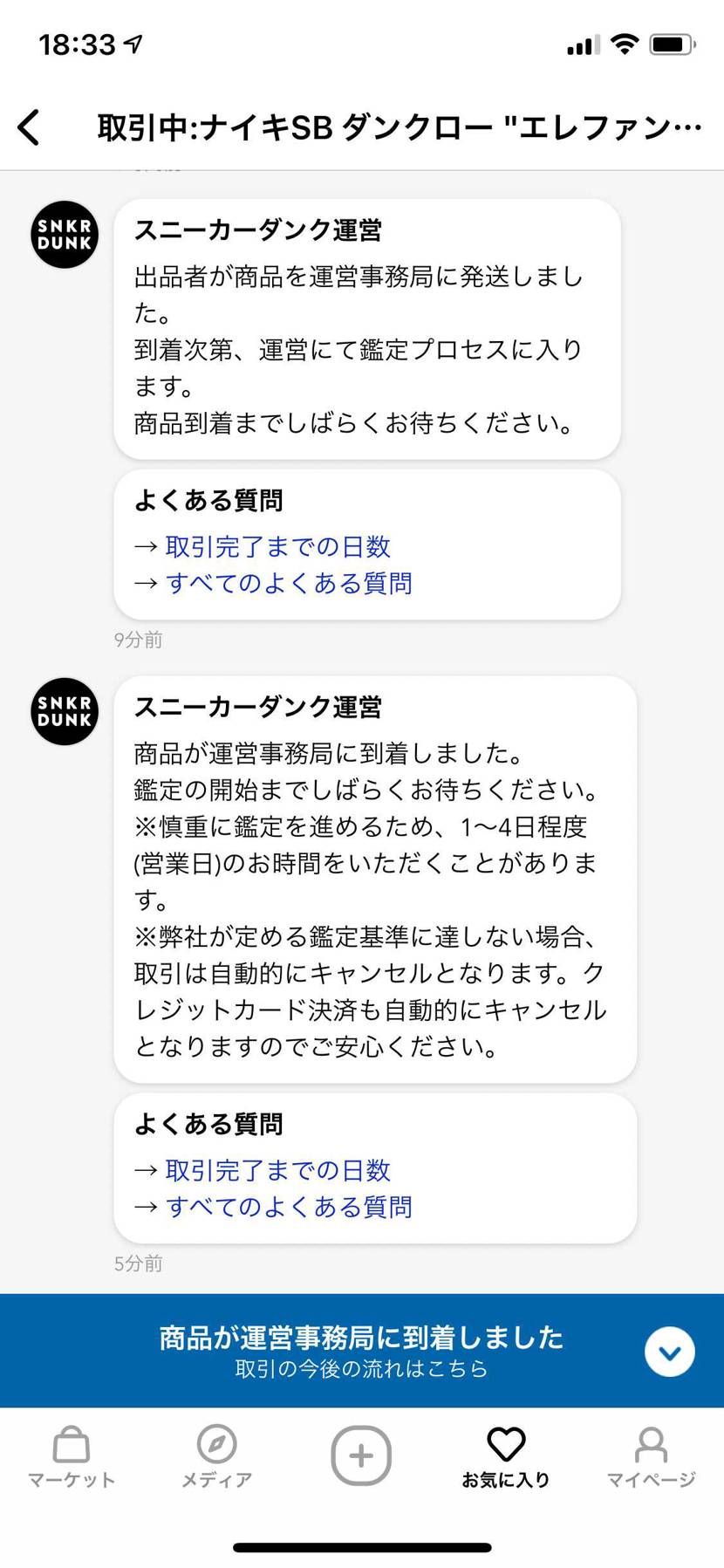This screenshot has width=724, height=1568.
Task: Tap the SNKR DUNK avatar on the first message
Action: tap(63, 234)
